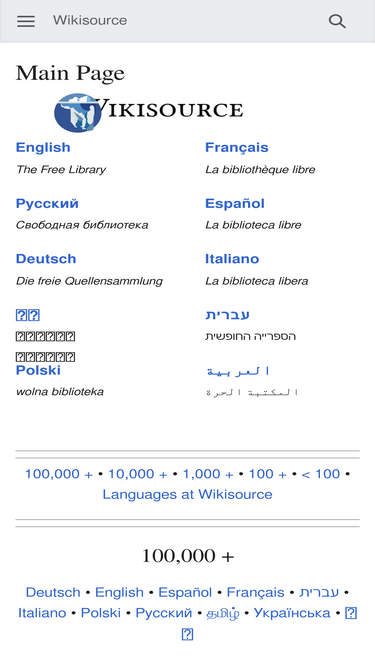The height and width of the screenshot is (667, 375).
Task: Jump to the 100 + section link
Action: (267, 474)
